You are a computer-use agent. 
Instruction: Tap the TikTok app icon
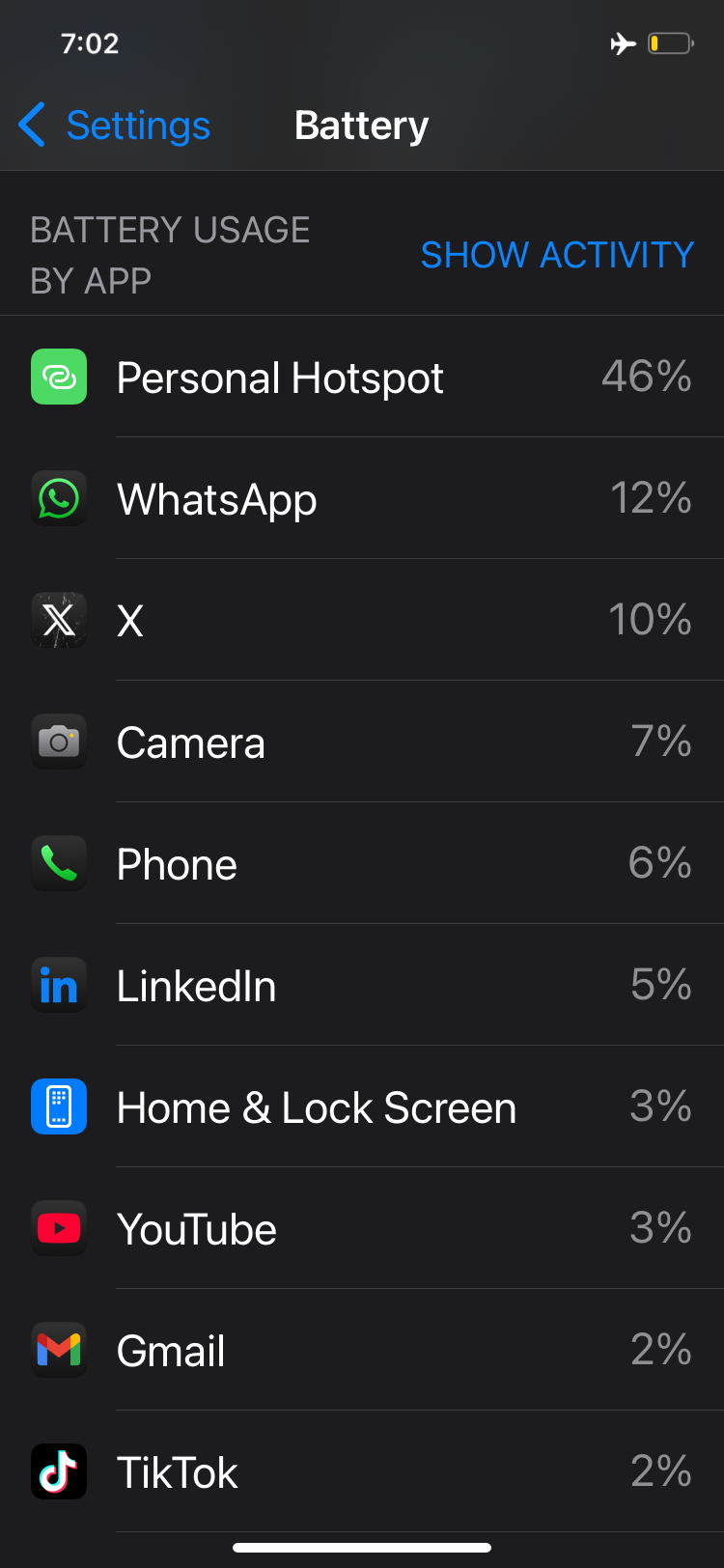tap(59, 1471)
